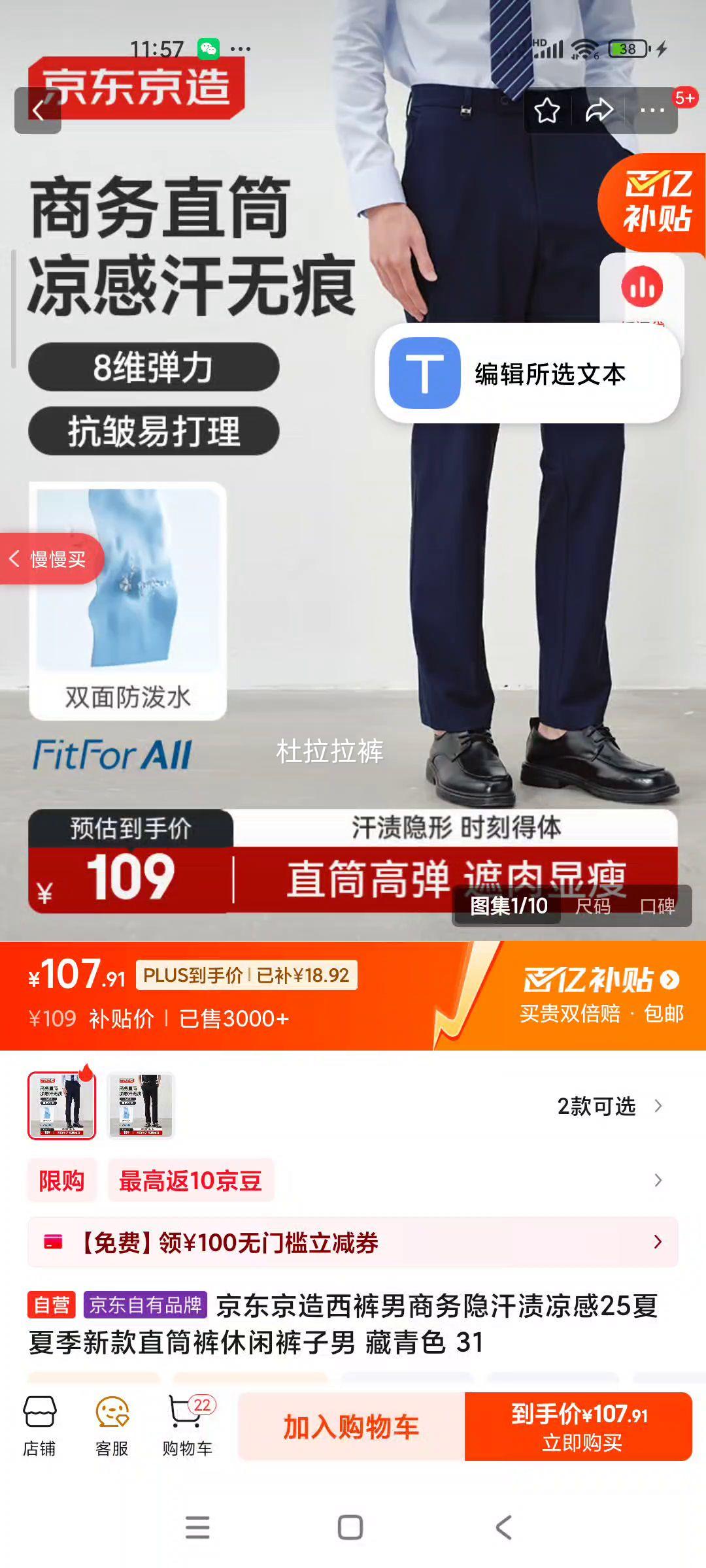Image resolution: width=706 pixels, height=1568 pixels.
Task: Switch to the 尺码 image tab
Action: pyautogui.click(x=592, y=906)
